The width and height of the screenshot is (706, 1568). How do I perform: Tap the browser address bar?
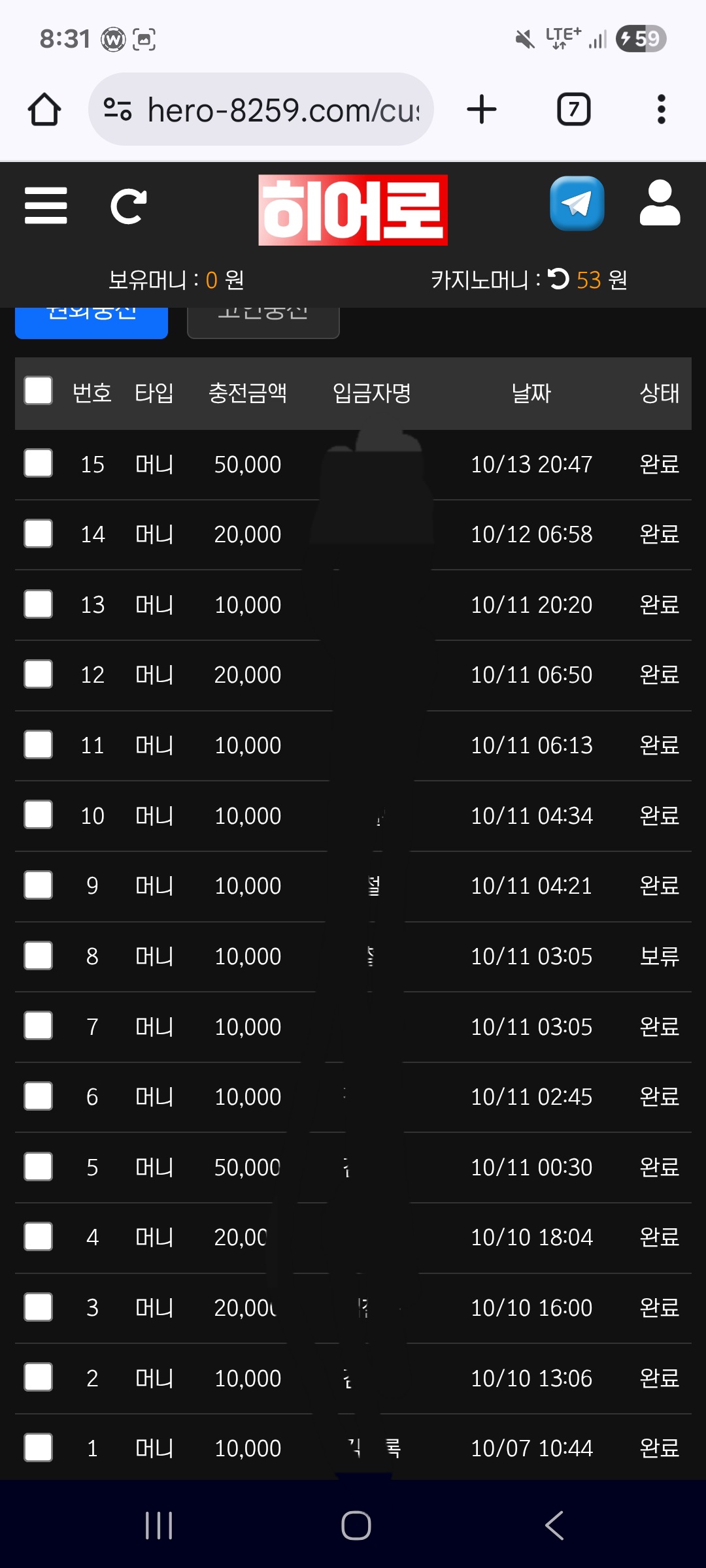[261, 109]
